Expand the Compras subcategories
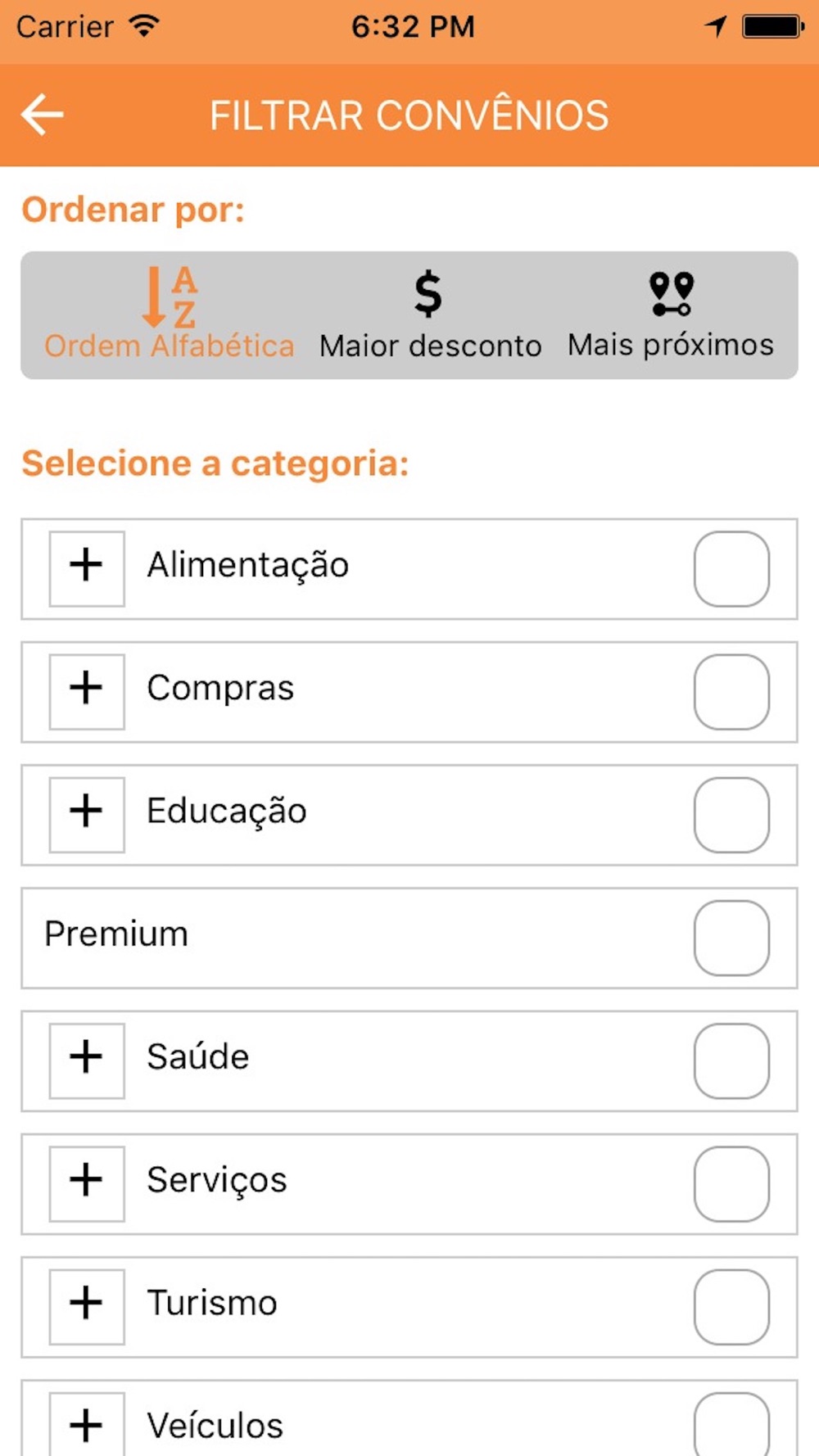 coord(87,691)
